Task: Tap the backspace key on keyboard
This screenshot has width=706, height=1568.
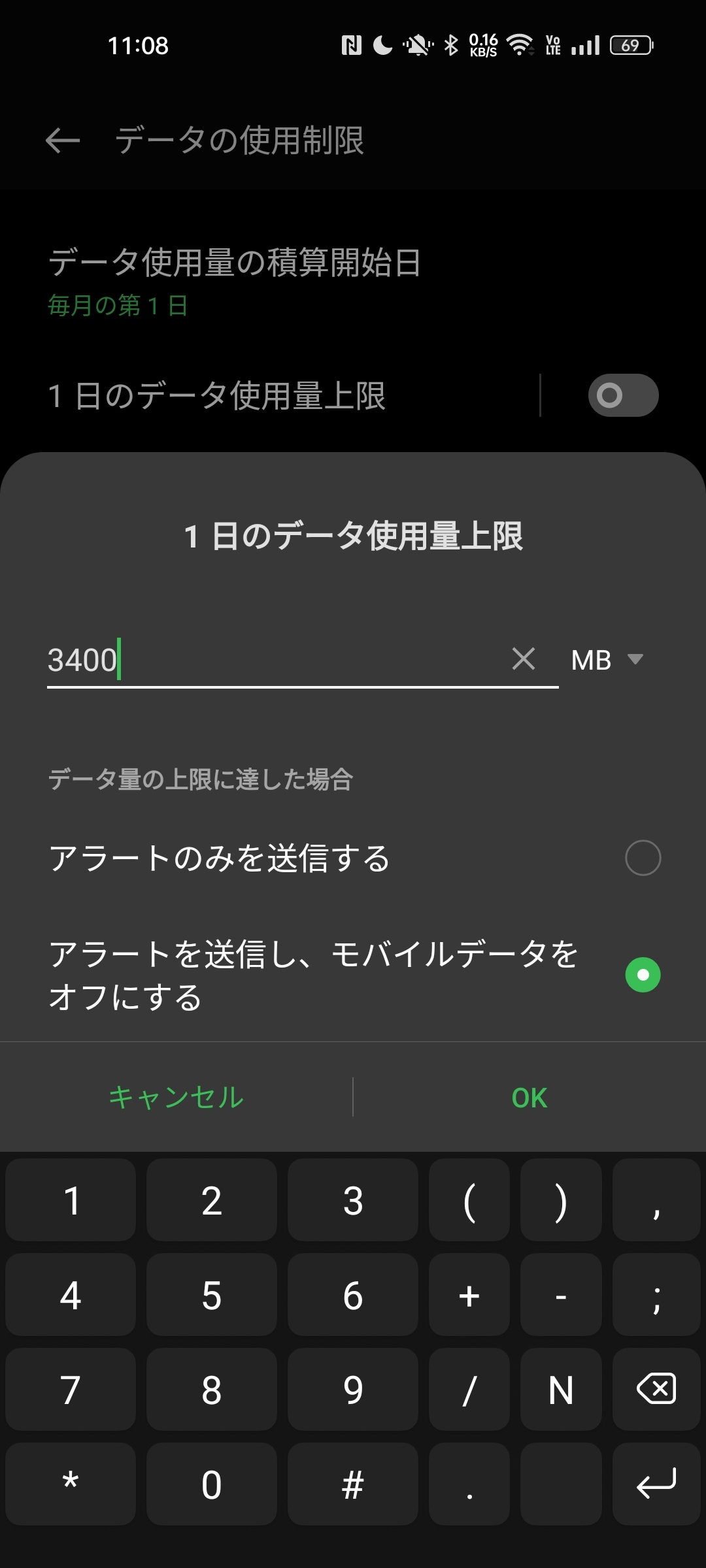Action: pyautogui.click(x=656, y=1389)
